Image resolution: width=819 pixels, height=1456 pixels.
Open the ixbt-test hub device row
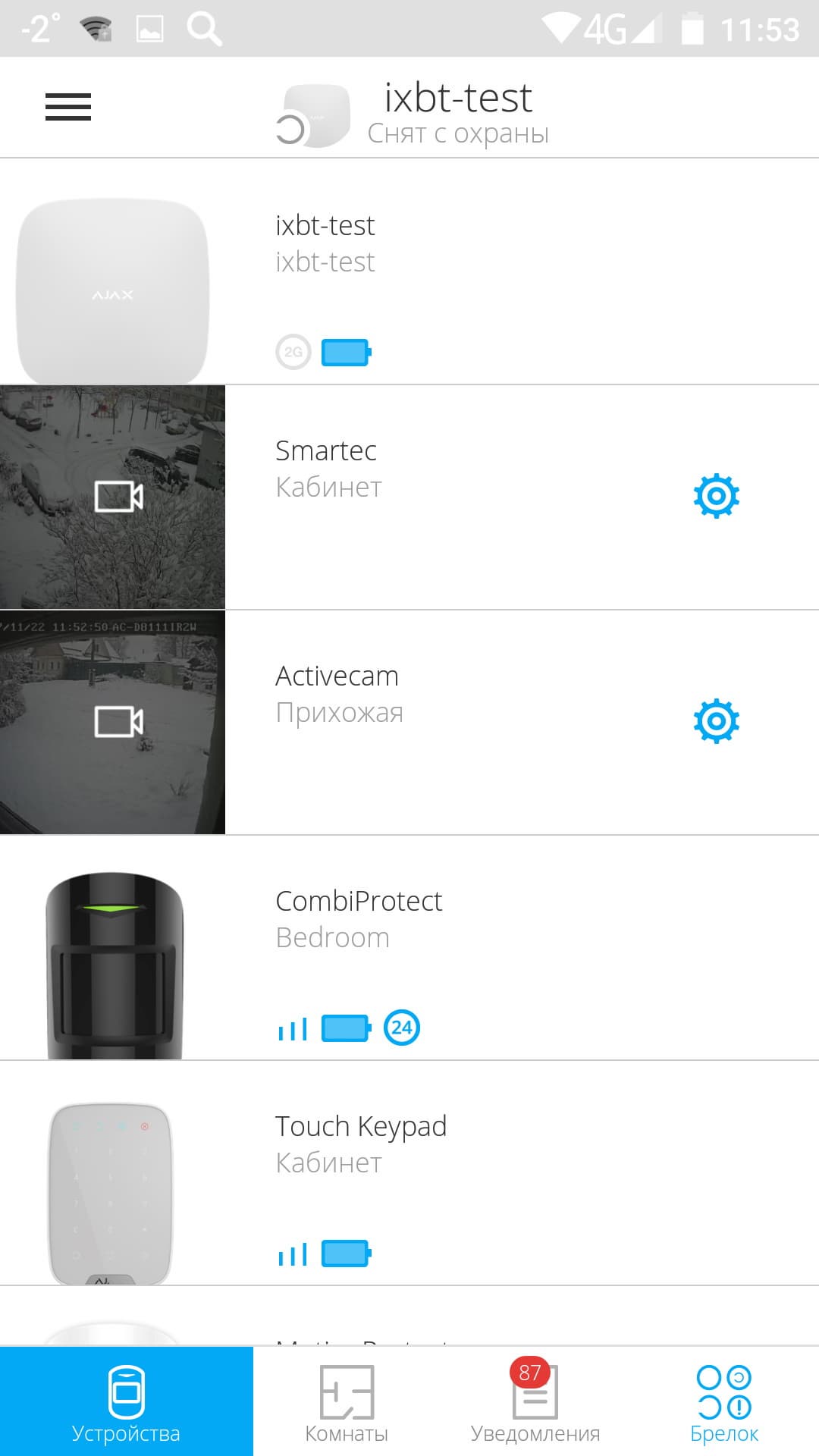click(x=409, y=271)
